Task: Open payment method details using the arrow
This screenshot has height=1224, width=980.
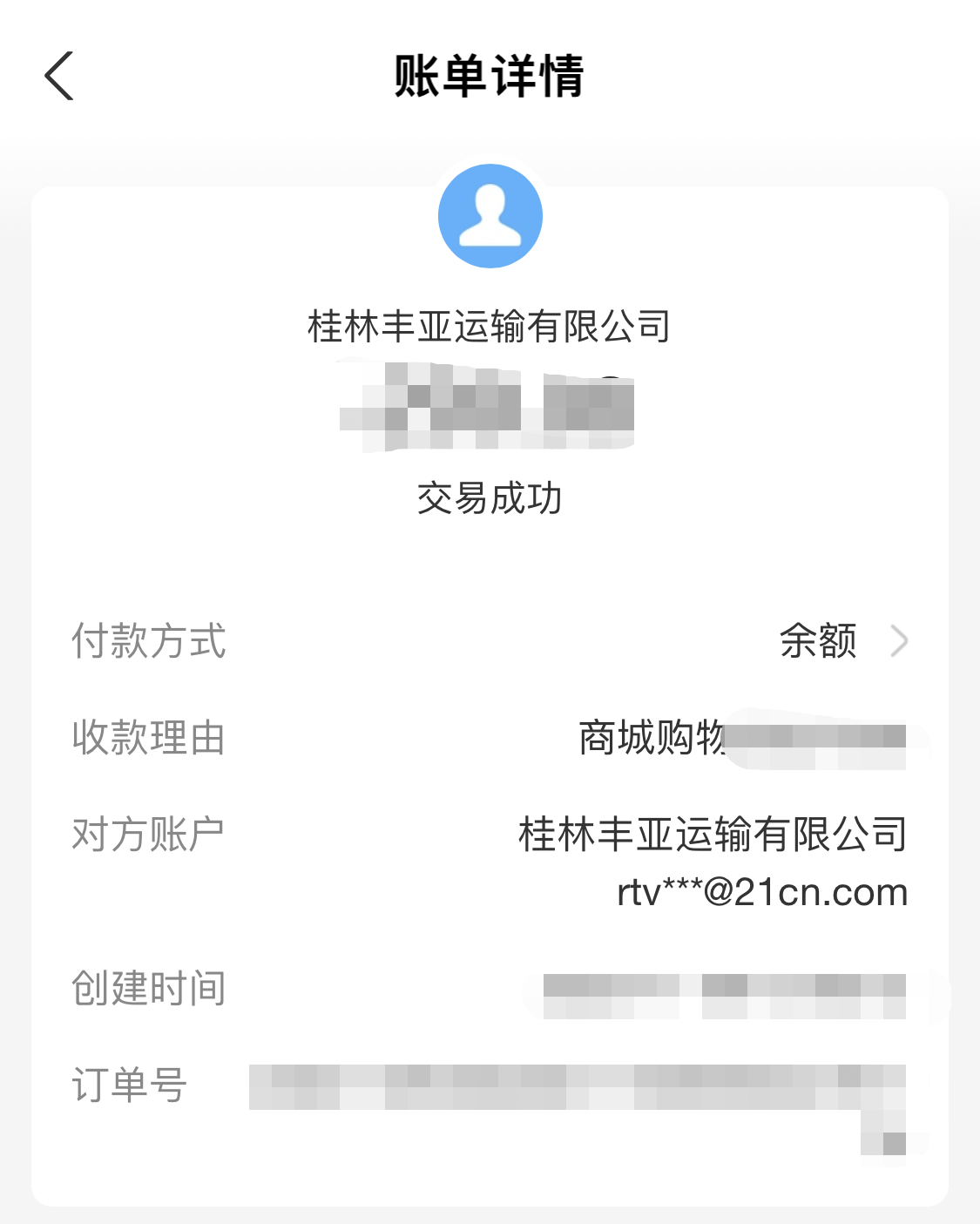Action: [902, 641]
